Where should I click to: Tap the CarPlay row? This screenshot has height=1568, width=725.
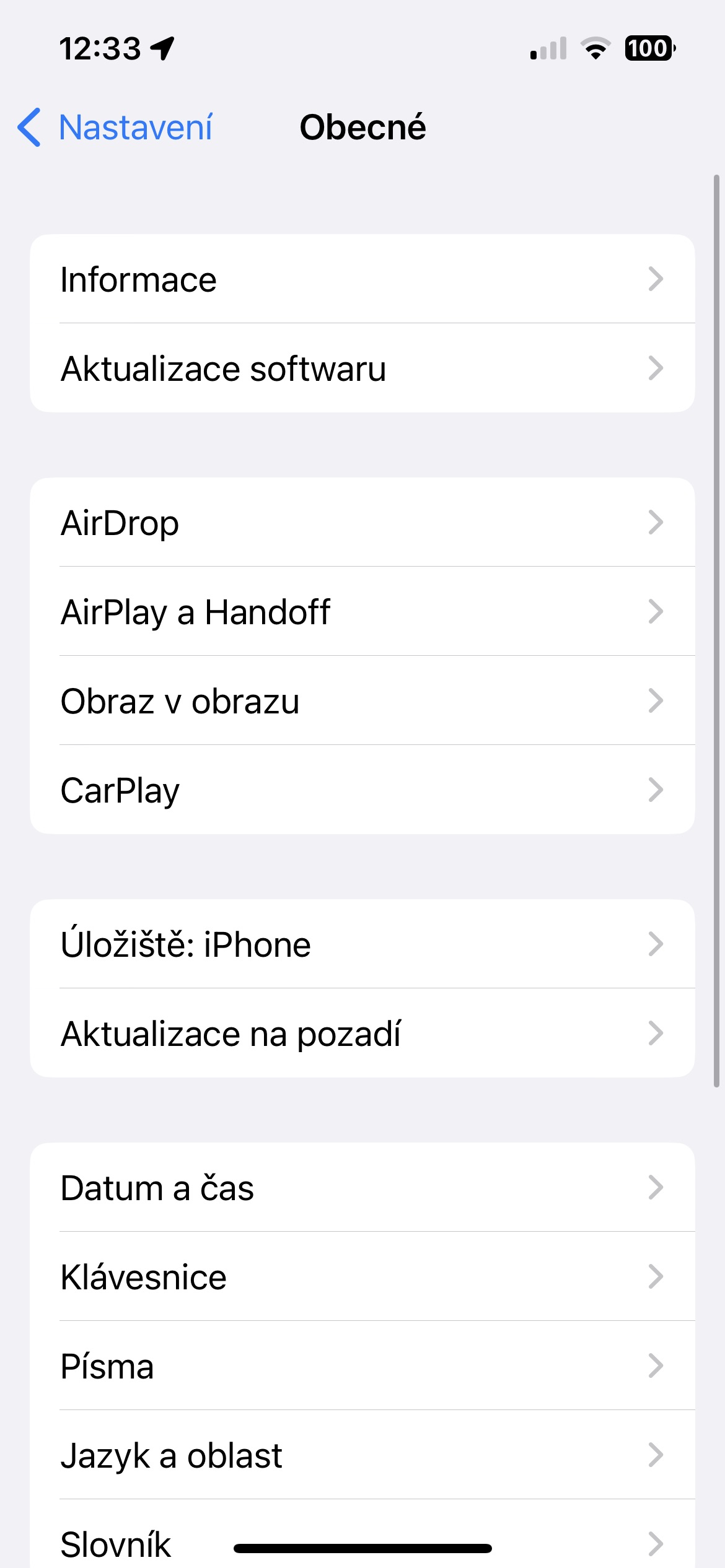[x=362, y=790]
